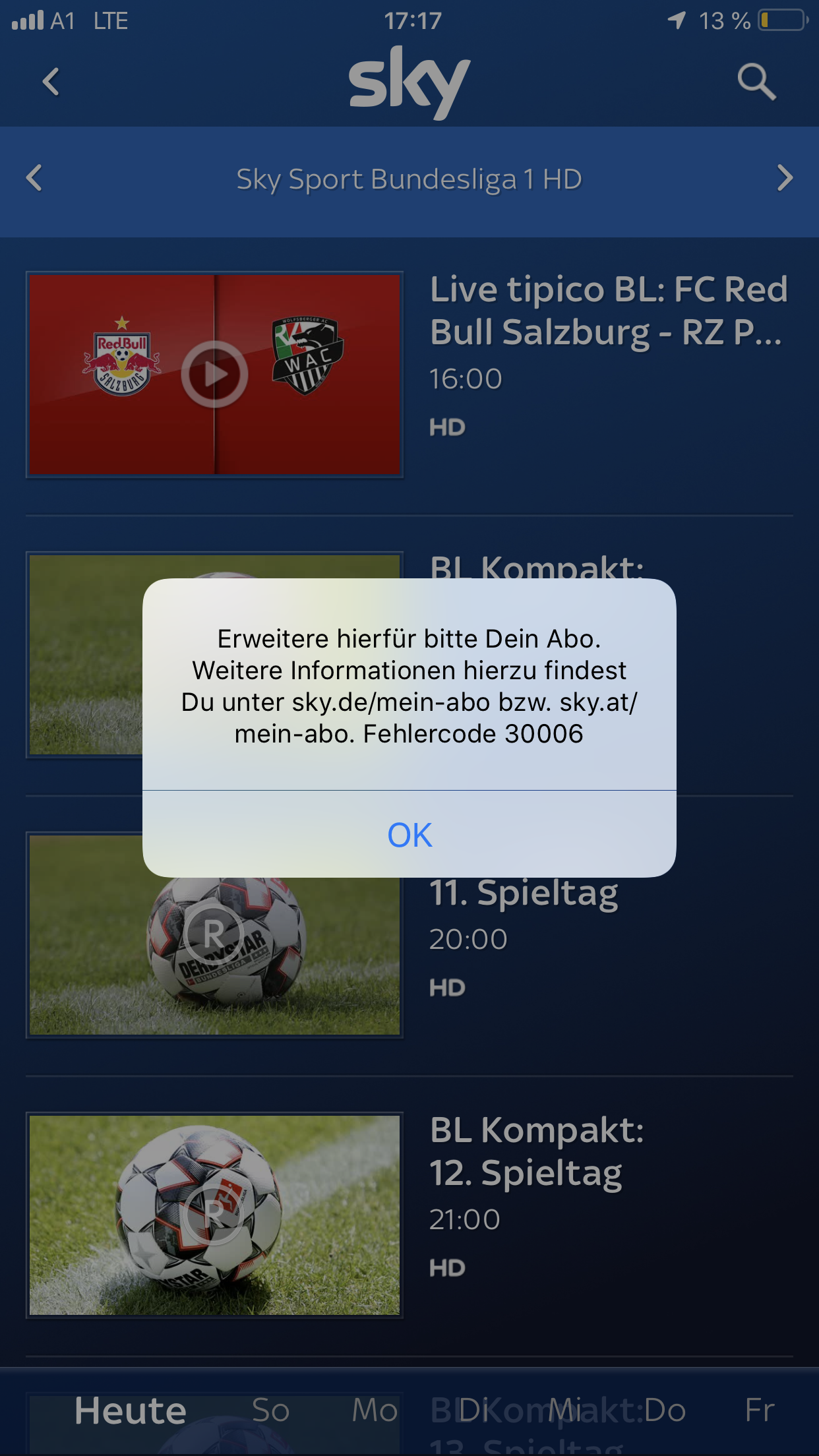The width and height of the screenshot is (819, 1456).
Task: Play the Red Bull Salzburg live match
Action: coord(214,375)
